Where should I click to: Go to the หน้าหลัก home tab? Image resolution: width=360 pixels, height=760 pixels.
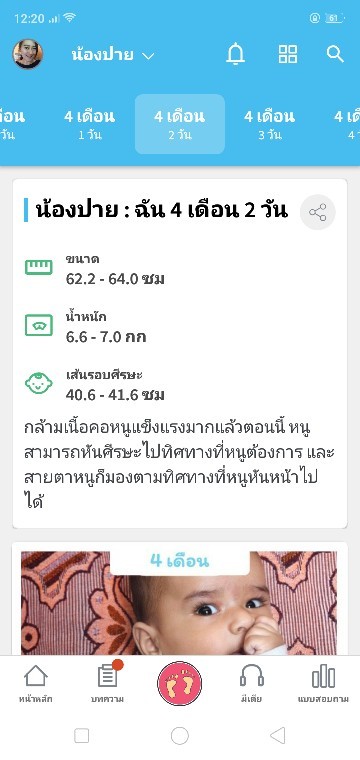click(x=36, y=683)
